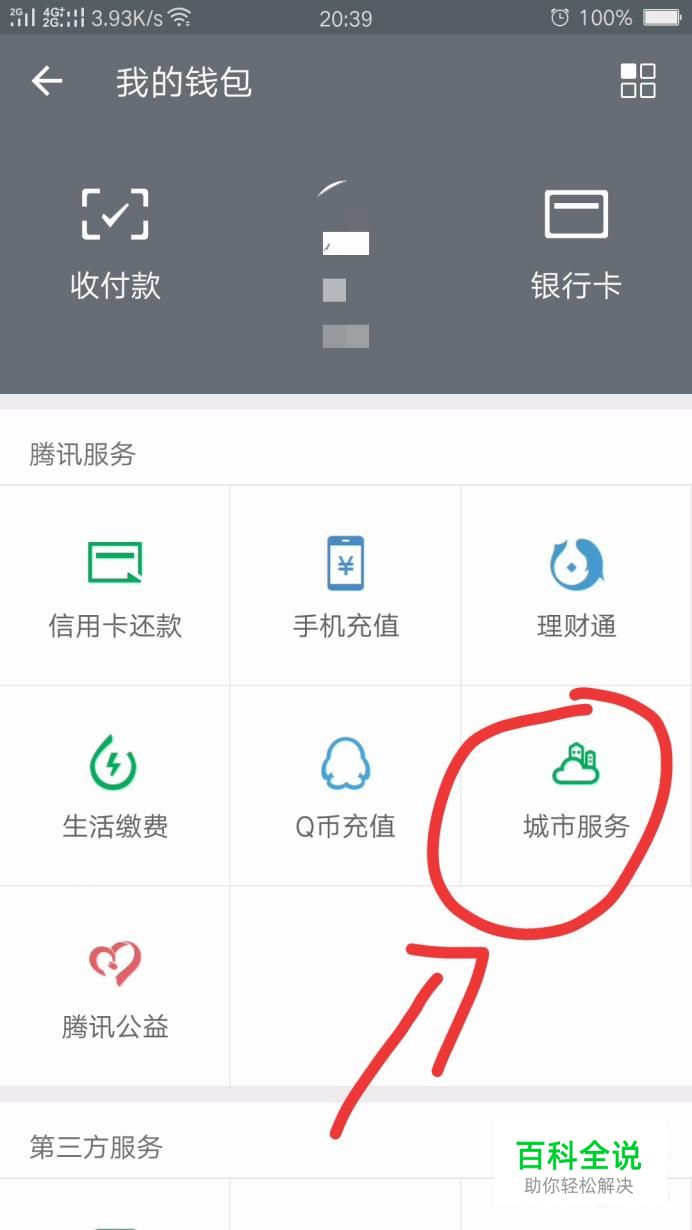Open 信用卡还款 service
Viewport: 692px width, 1230px height.
(115, 586)
